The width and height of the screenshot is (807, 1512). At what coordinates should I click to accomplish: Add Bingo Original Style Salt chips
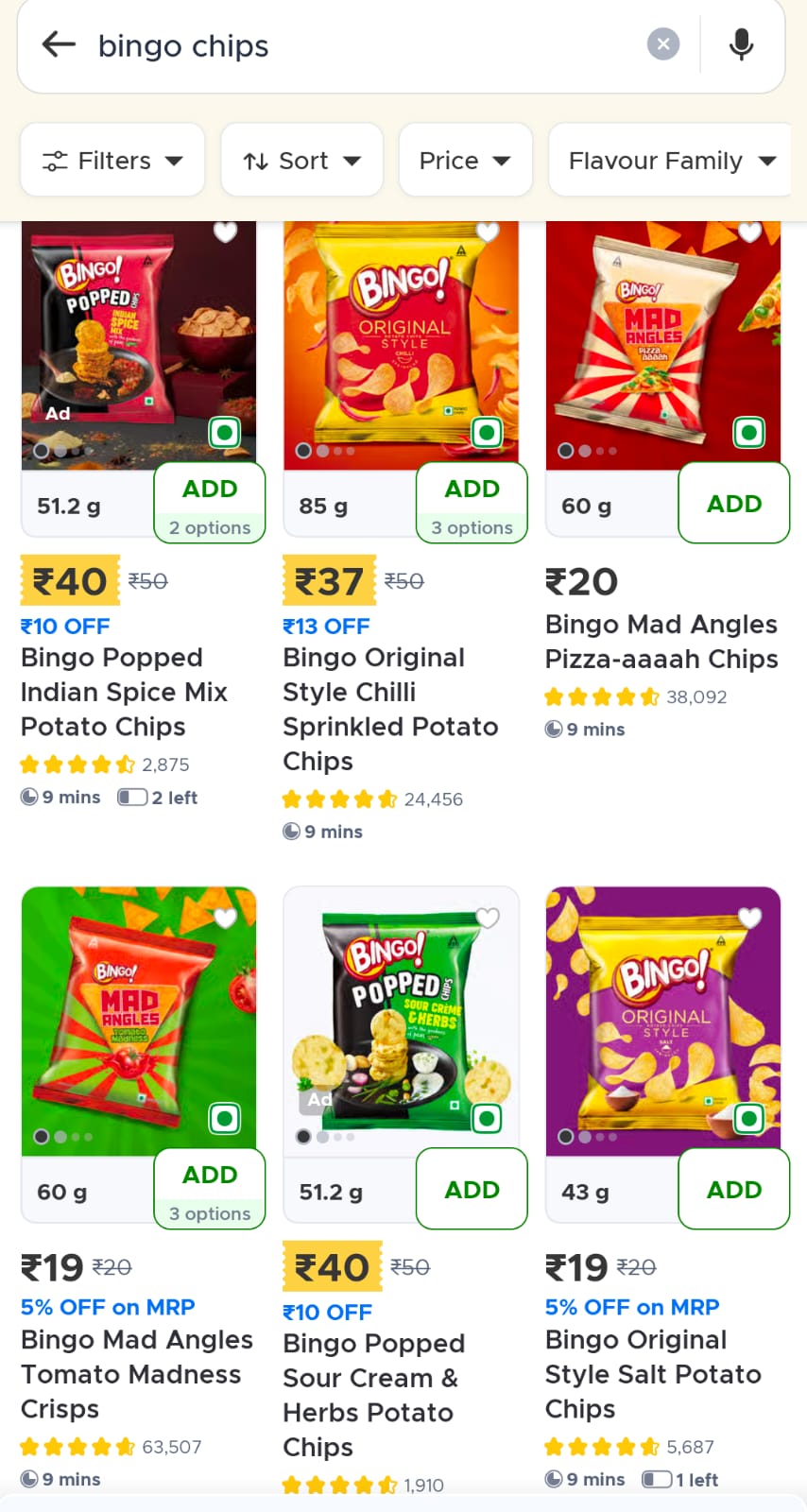tap(733, 1189)
